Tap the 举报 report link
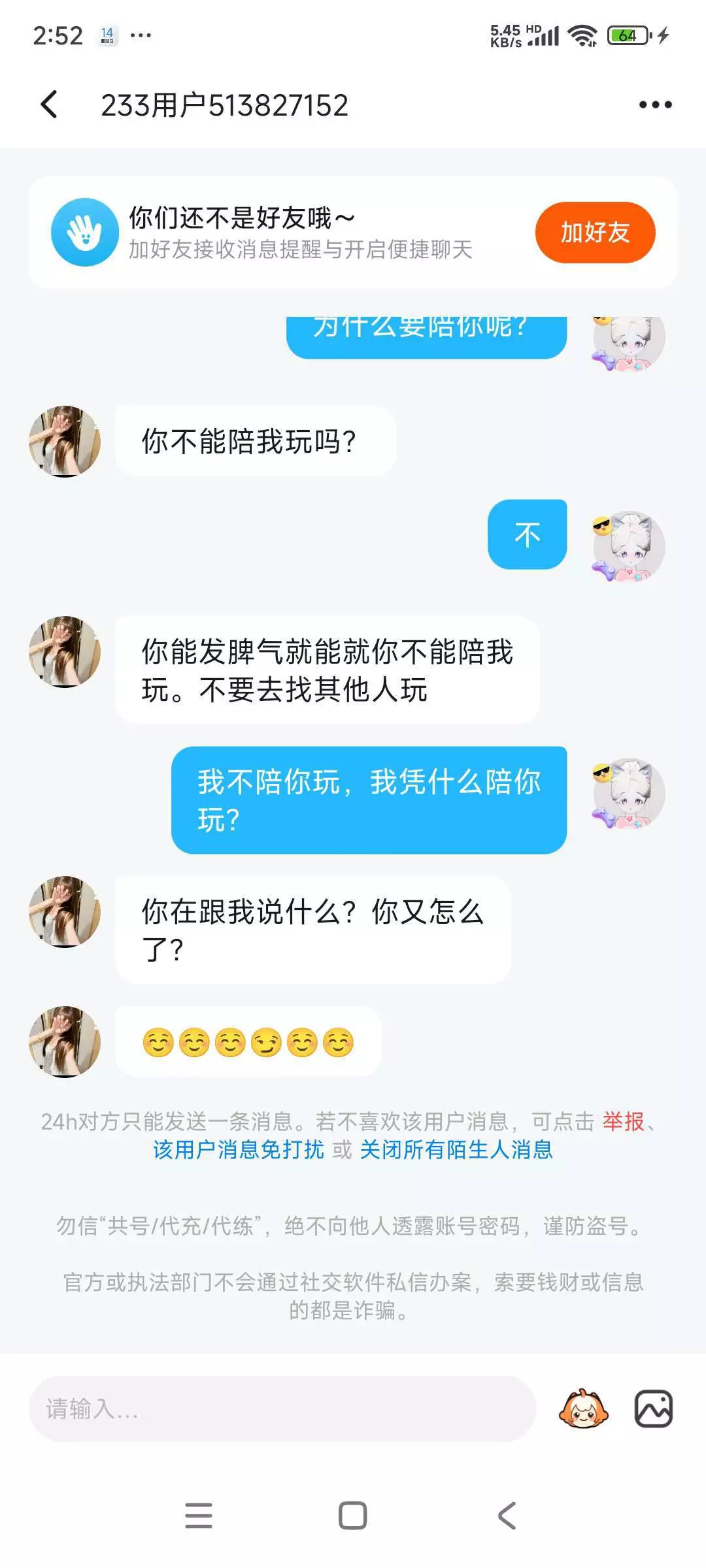This screenshot has height=1568, width=706. point(623,1121)
